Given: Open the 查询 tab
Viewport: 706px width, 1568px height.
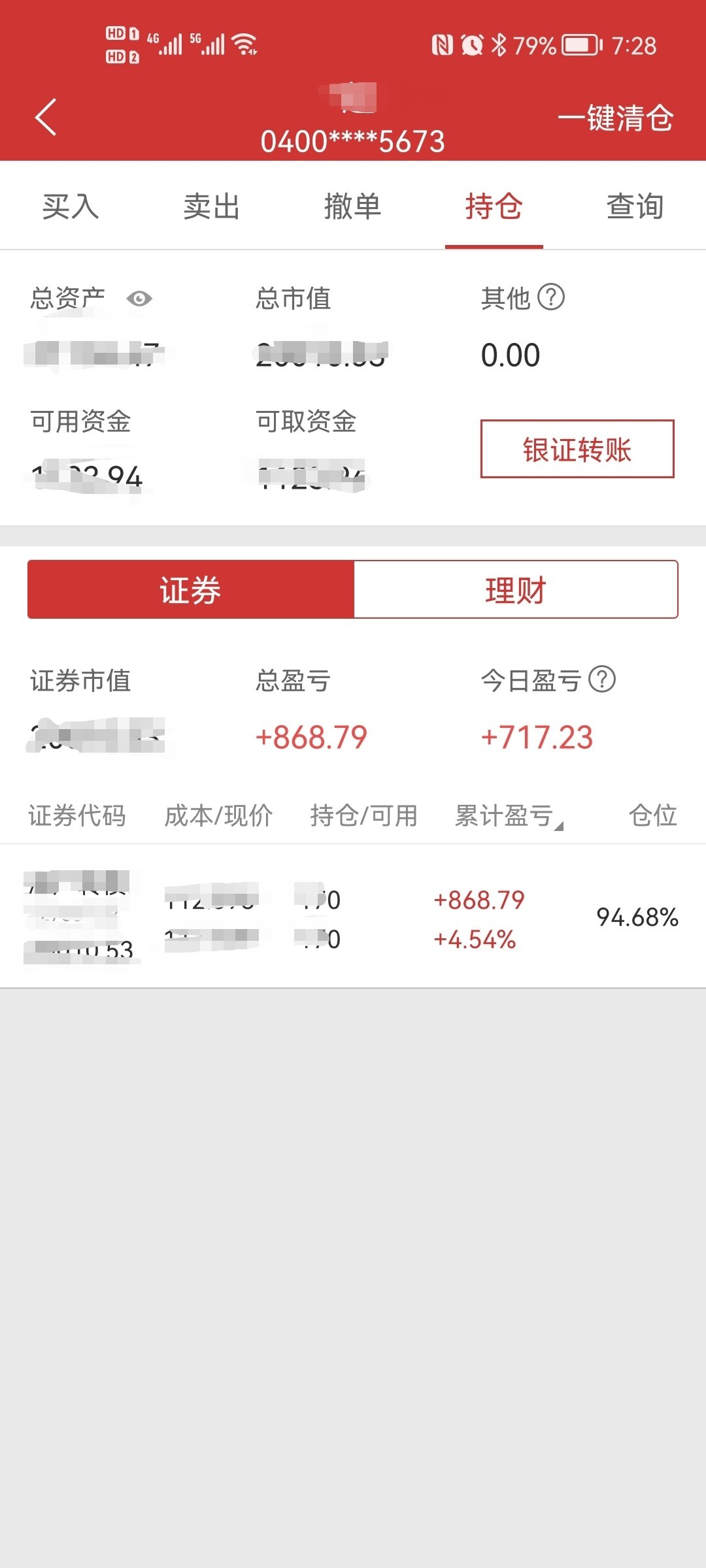Looking at the screenshot, I should (x=635, y=206).
